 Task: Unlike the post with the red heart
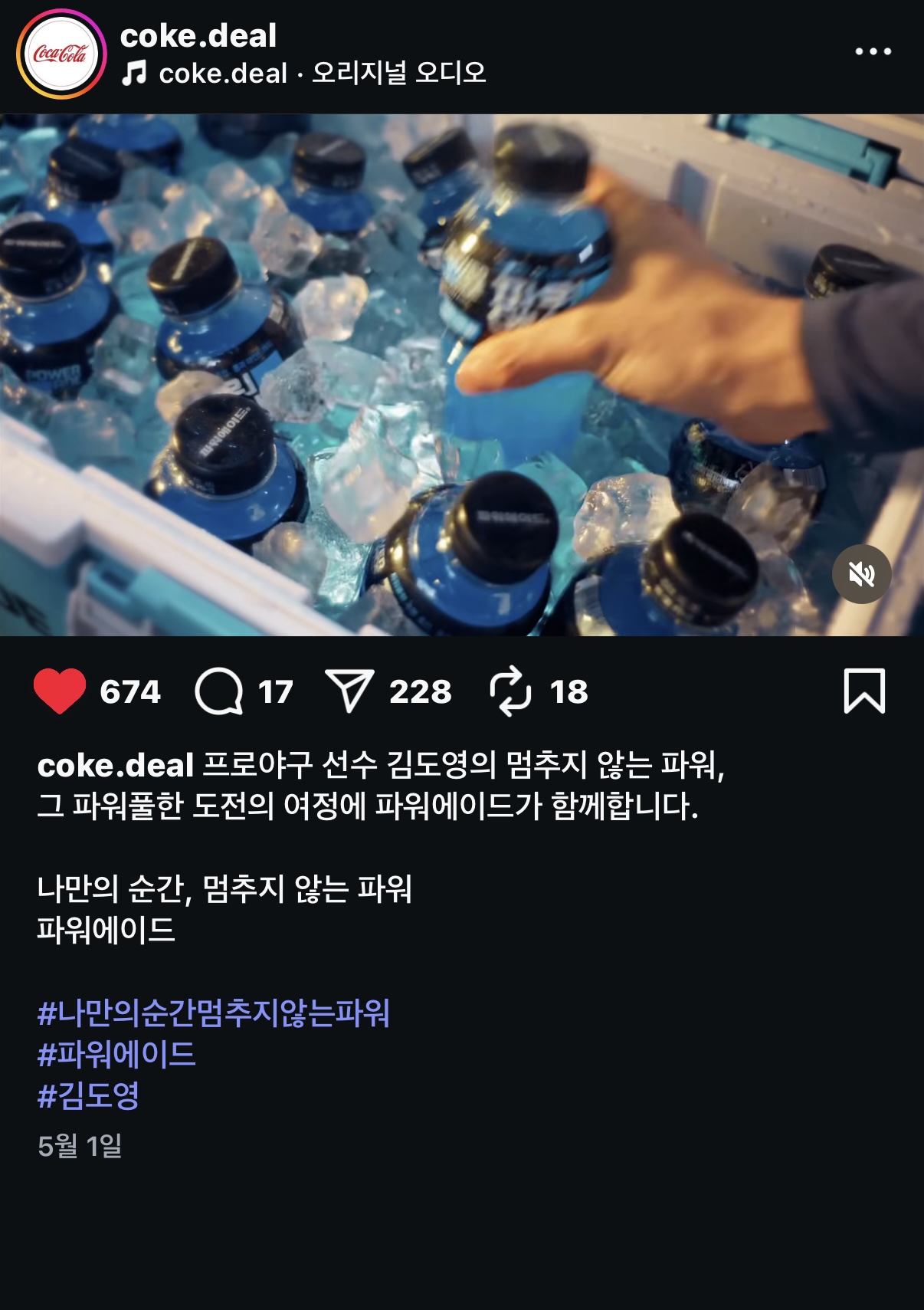(60, 691)
